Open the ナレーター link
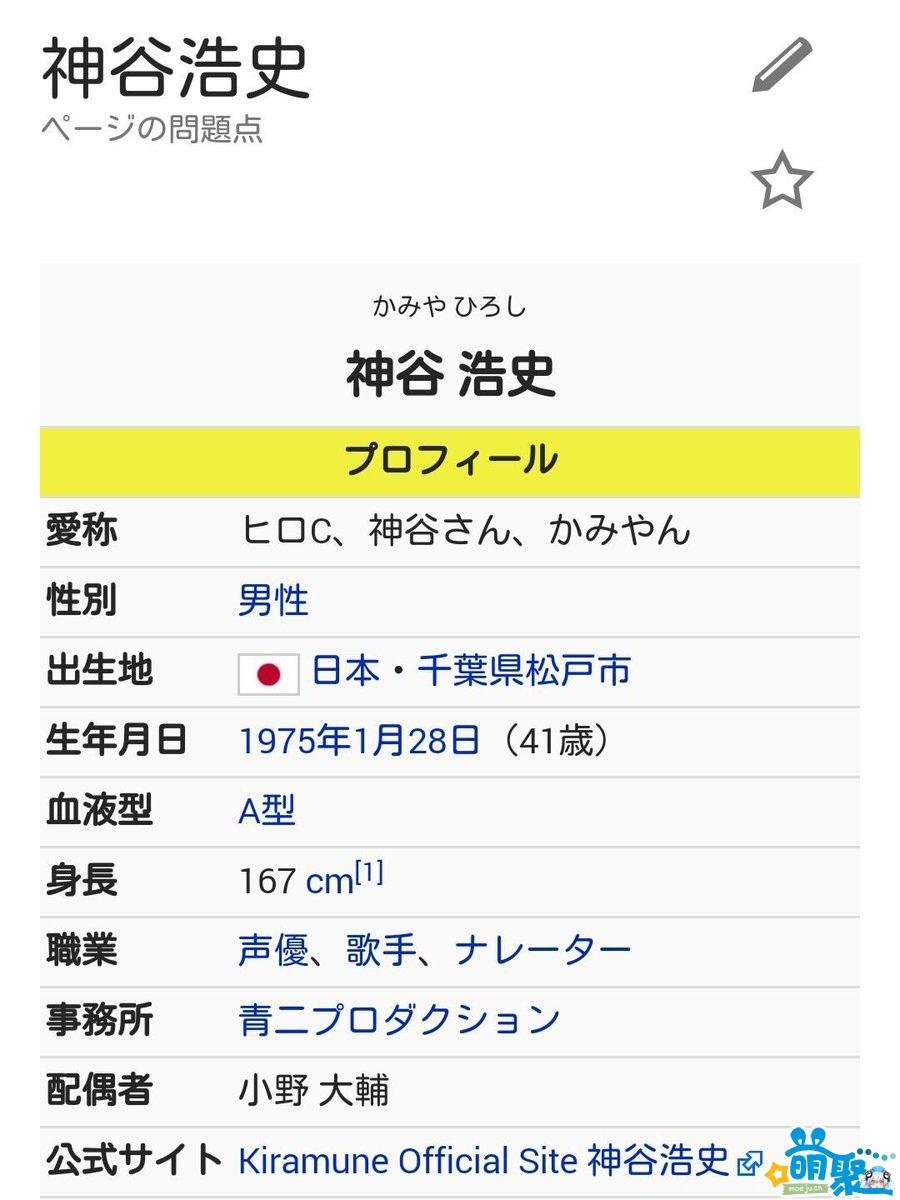This screenshot has width=900, height=1200. click(542, 950)
